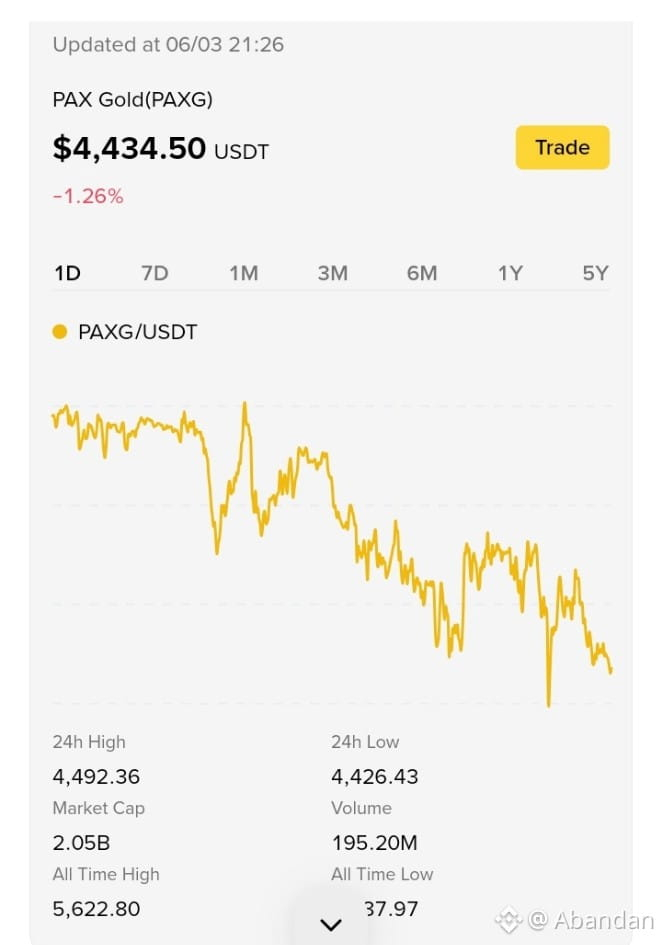Screen dimensions: 662x945
Task: View the 6M price history
Action: [421, 274]
